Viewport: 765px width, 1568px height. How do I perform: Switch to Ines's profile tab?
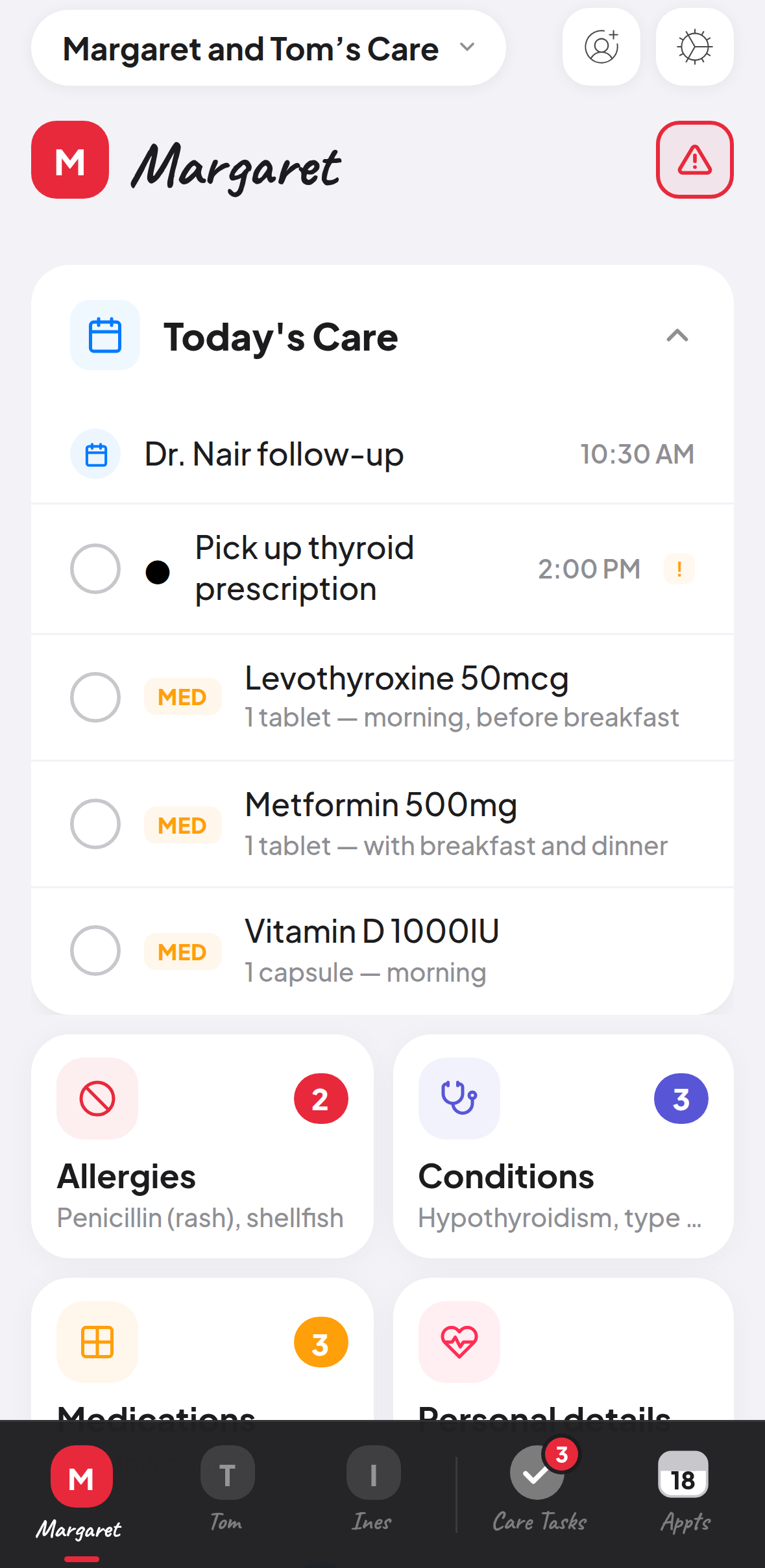coord(372,1489)
